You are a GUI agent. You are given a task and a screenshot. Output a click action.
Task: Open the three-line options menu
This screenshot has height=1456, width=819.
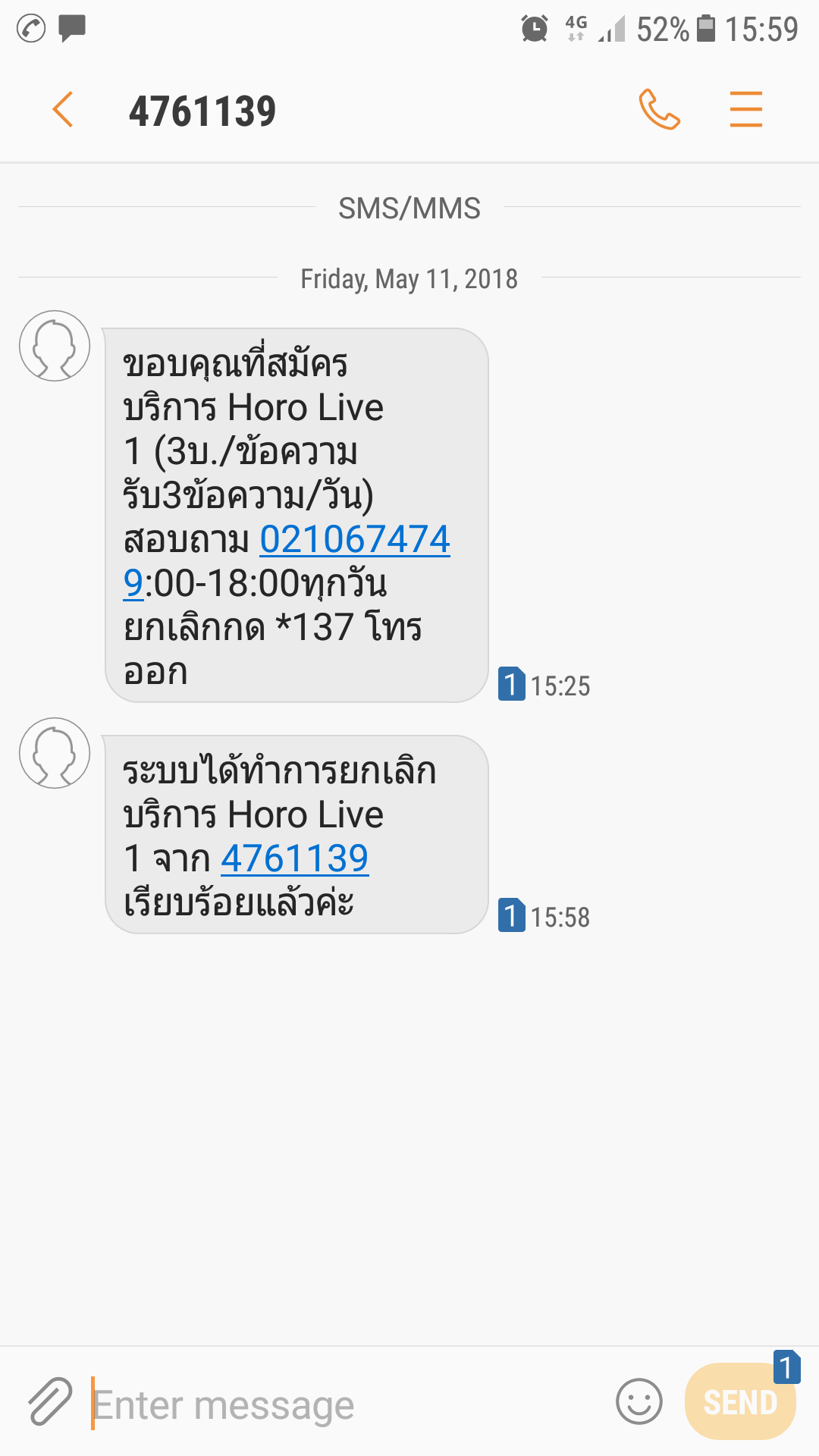tap(745, 110)
